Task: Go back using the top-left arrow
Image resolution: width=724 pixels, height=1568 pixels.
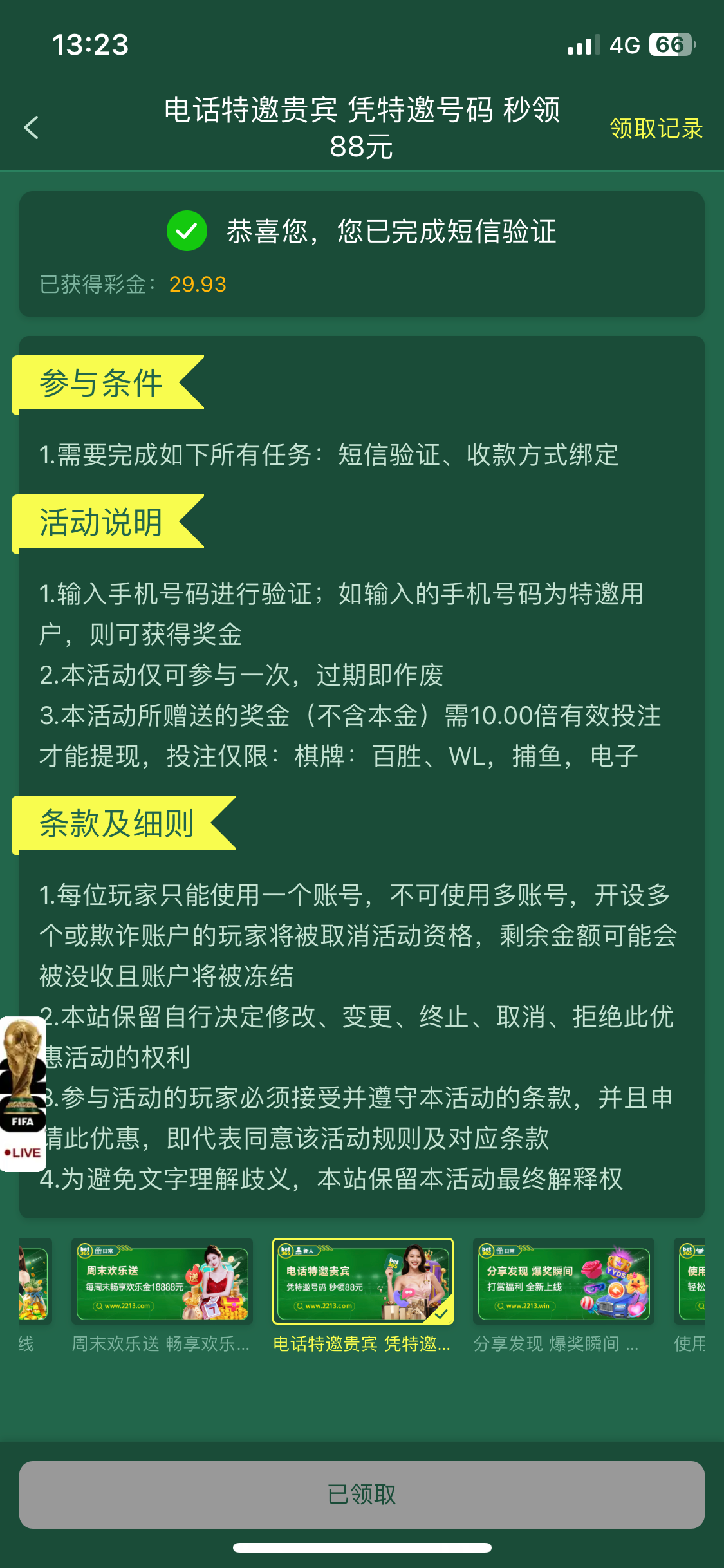Action: (32, 127)
